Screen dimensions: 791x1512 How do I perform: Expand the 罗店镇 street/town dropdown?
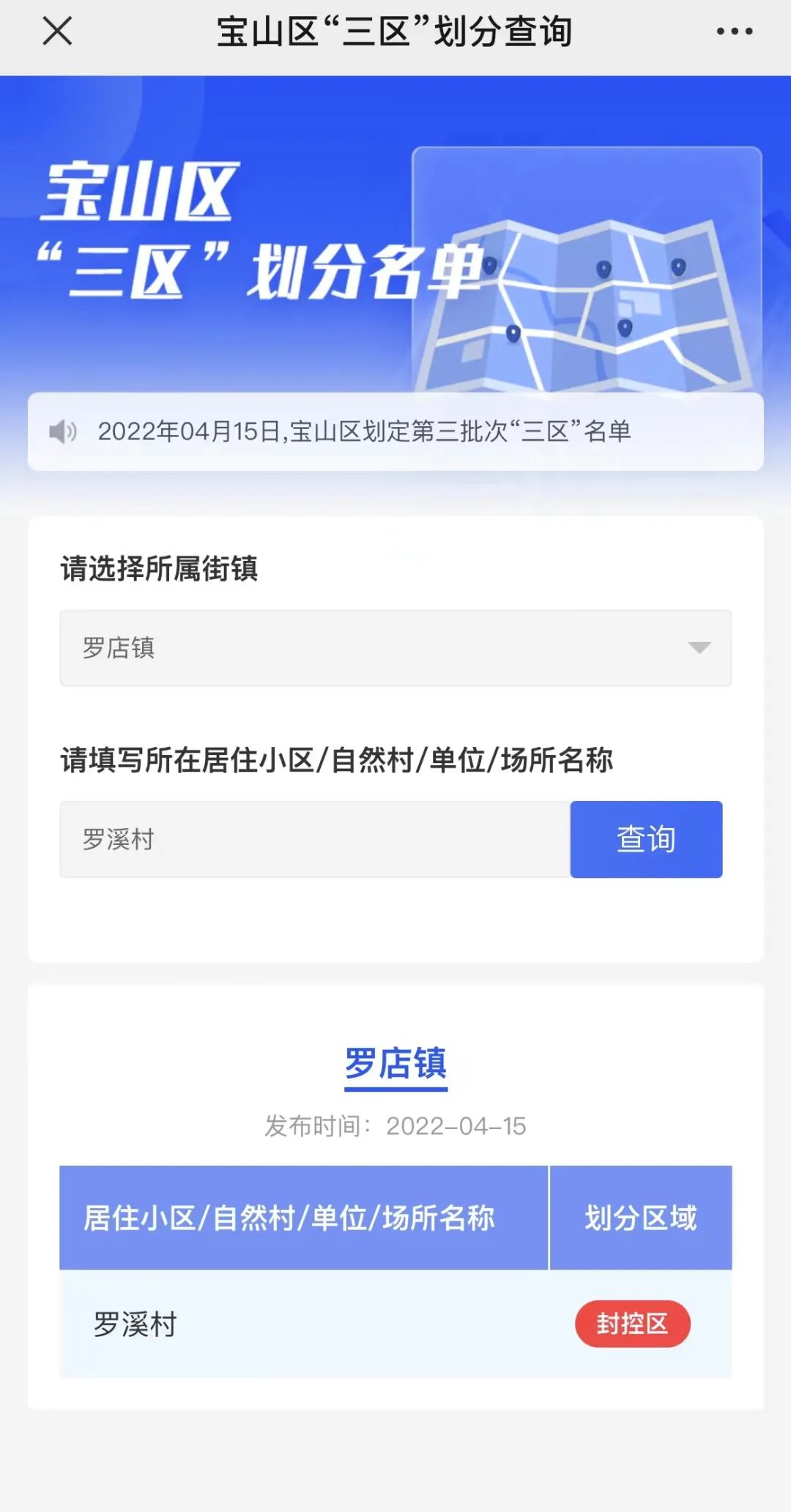tap(395, 648)
